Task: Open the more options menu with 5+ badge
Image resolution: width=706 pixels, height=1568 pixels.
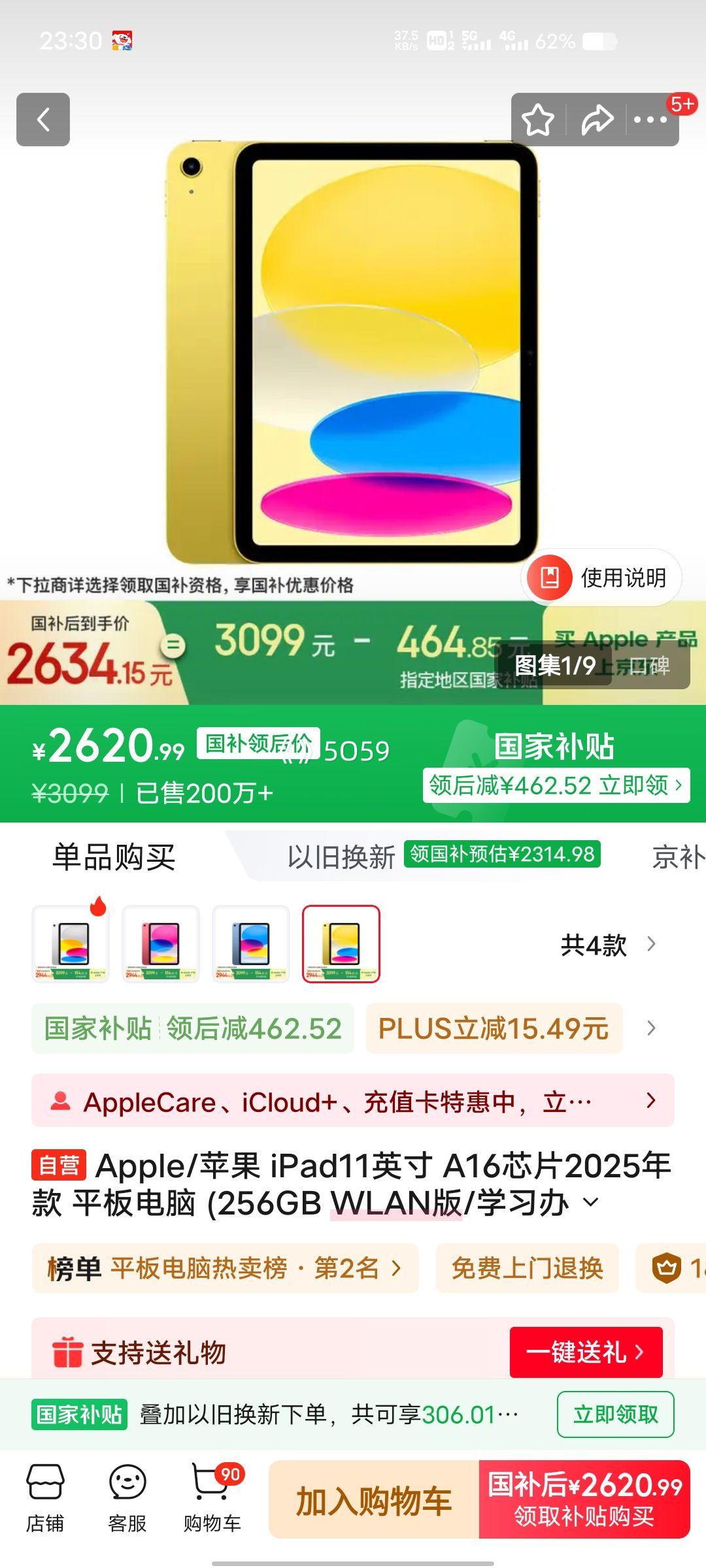Action: tap(651, 120)
